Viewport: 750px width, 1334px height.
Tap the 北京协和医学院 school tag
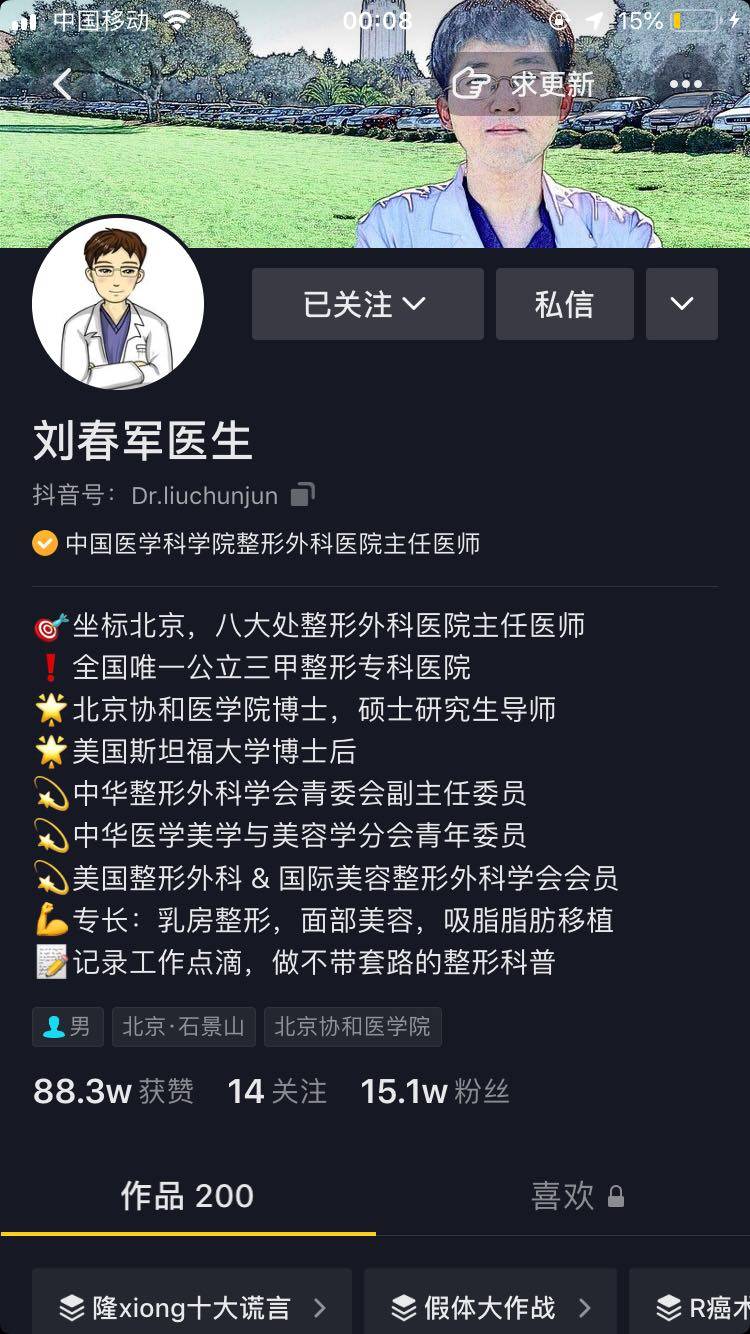pos(352,1026)
